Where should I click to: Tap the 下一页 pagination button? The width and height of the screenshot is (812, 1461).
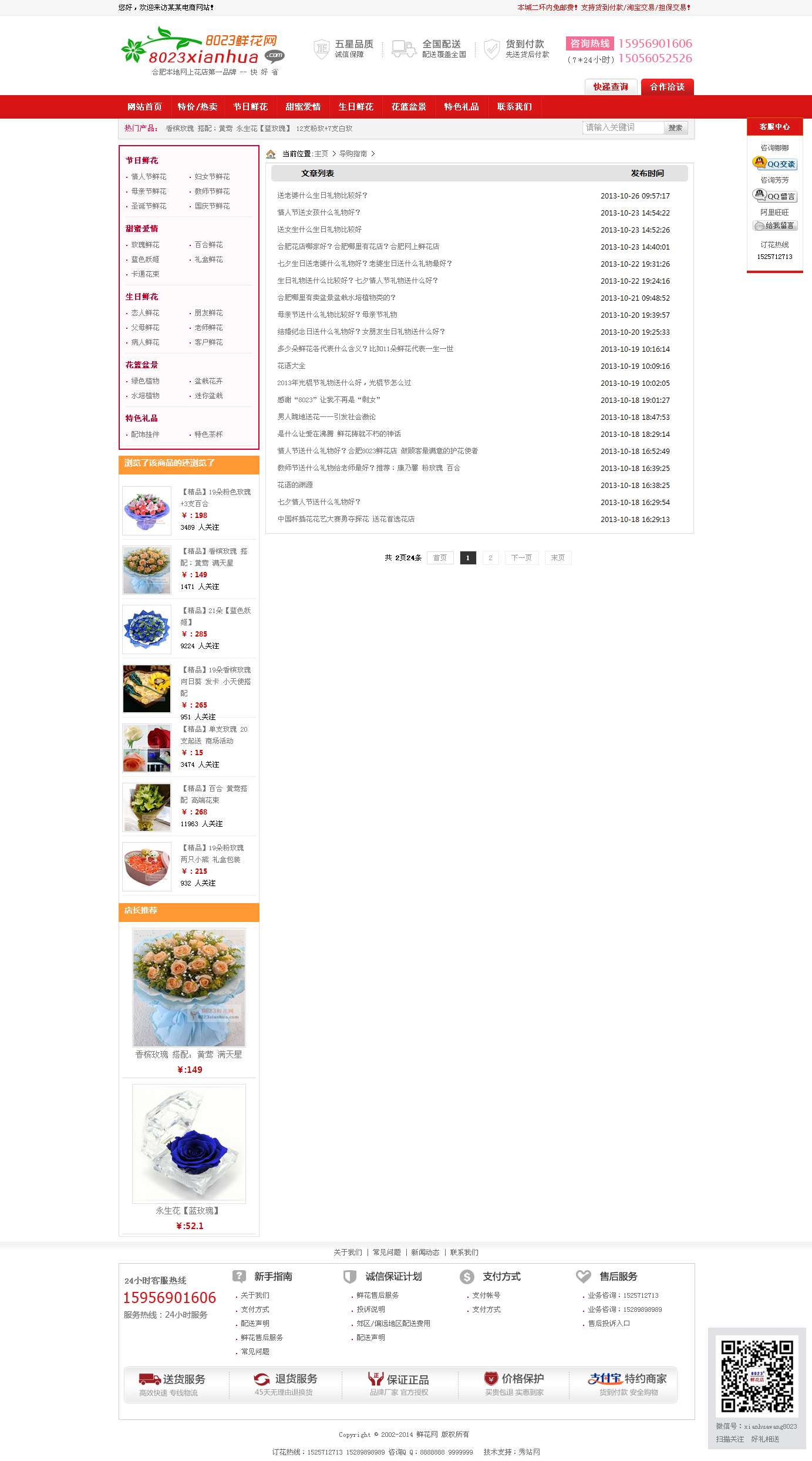[x=521, y=558]
